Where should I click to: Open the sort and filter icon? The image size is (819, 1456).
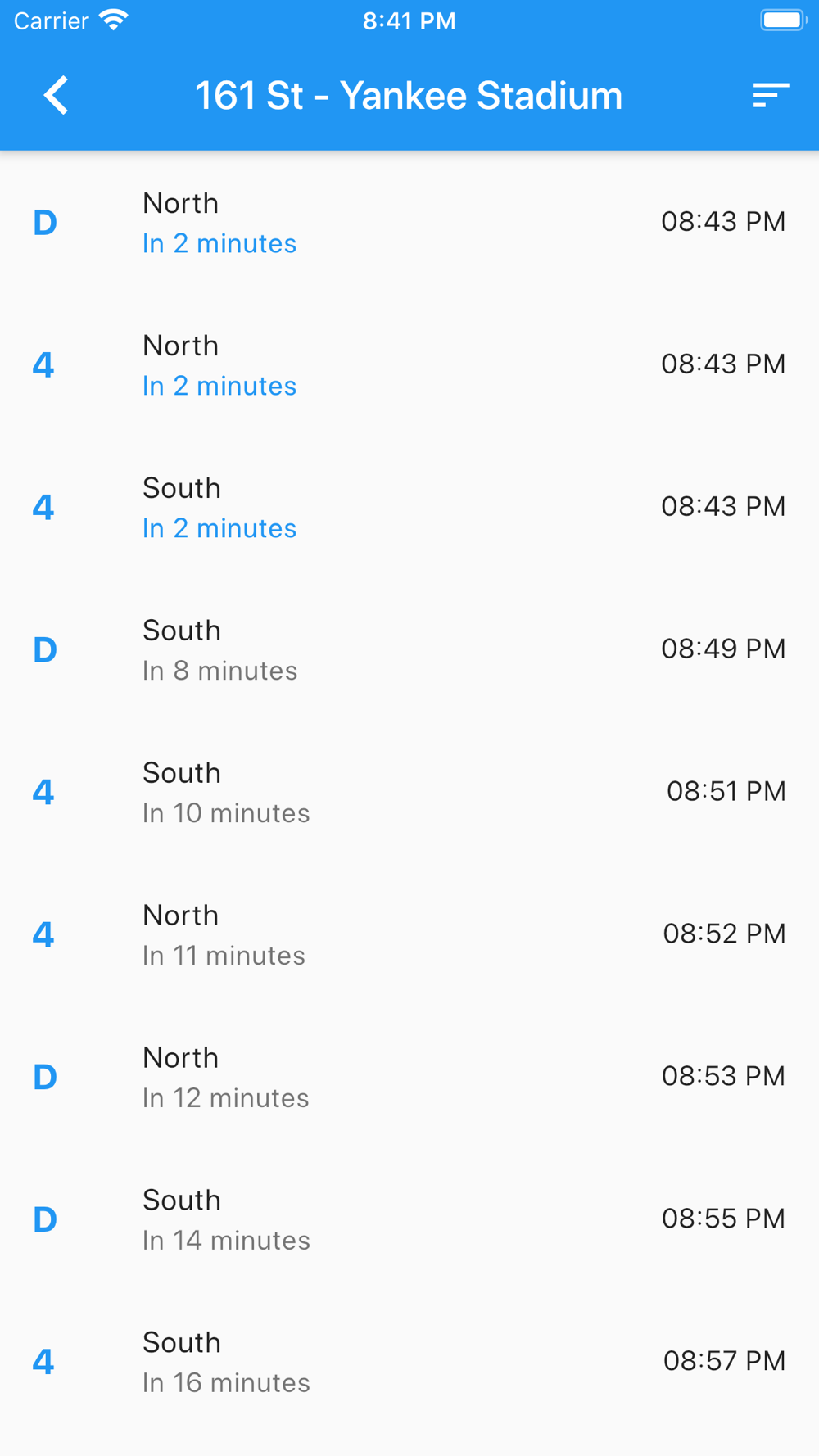771,96
